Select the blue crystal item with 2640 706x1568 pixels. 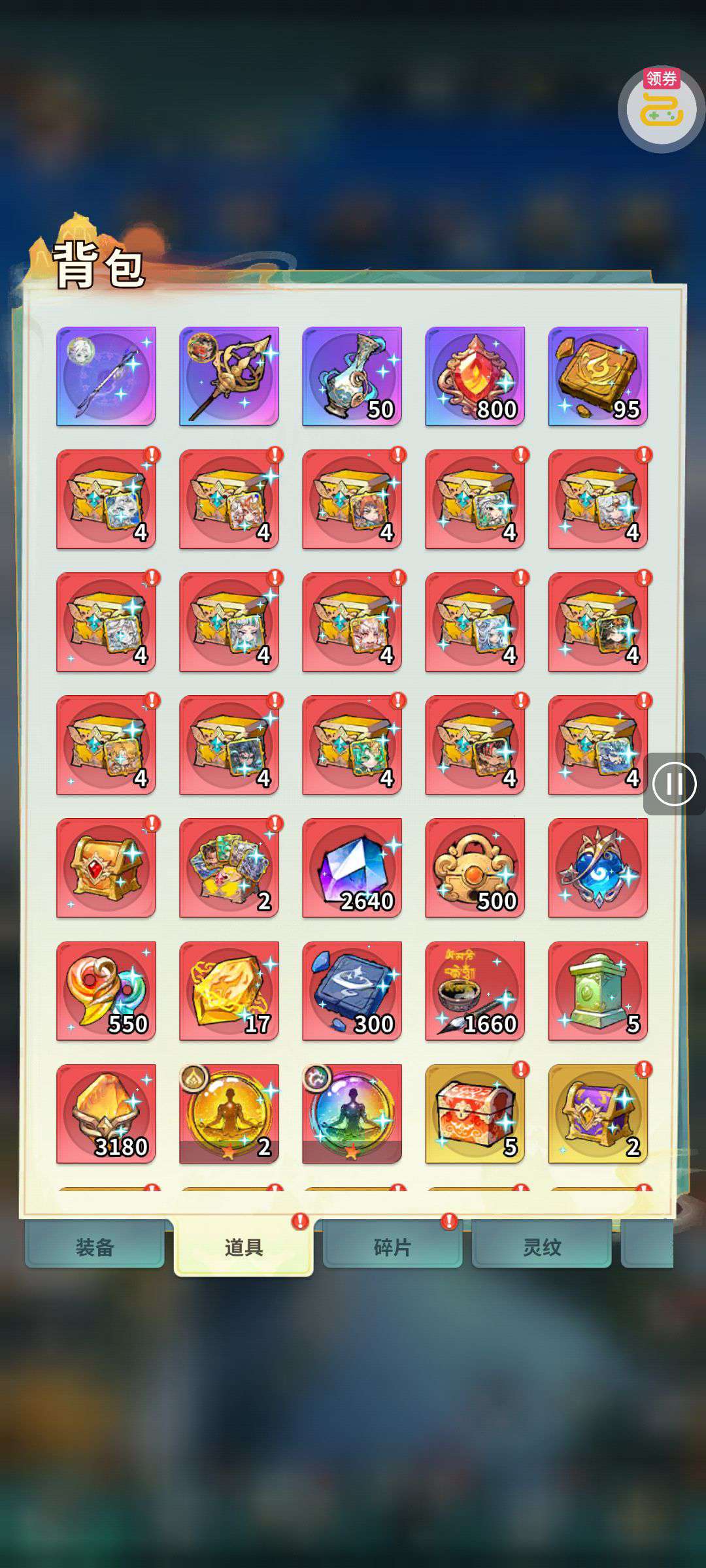click(x=352, y=868)
